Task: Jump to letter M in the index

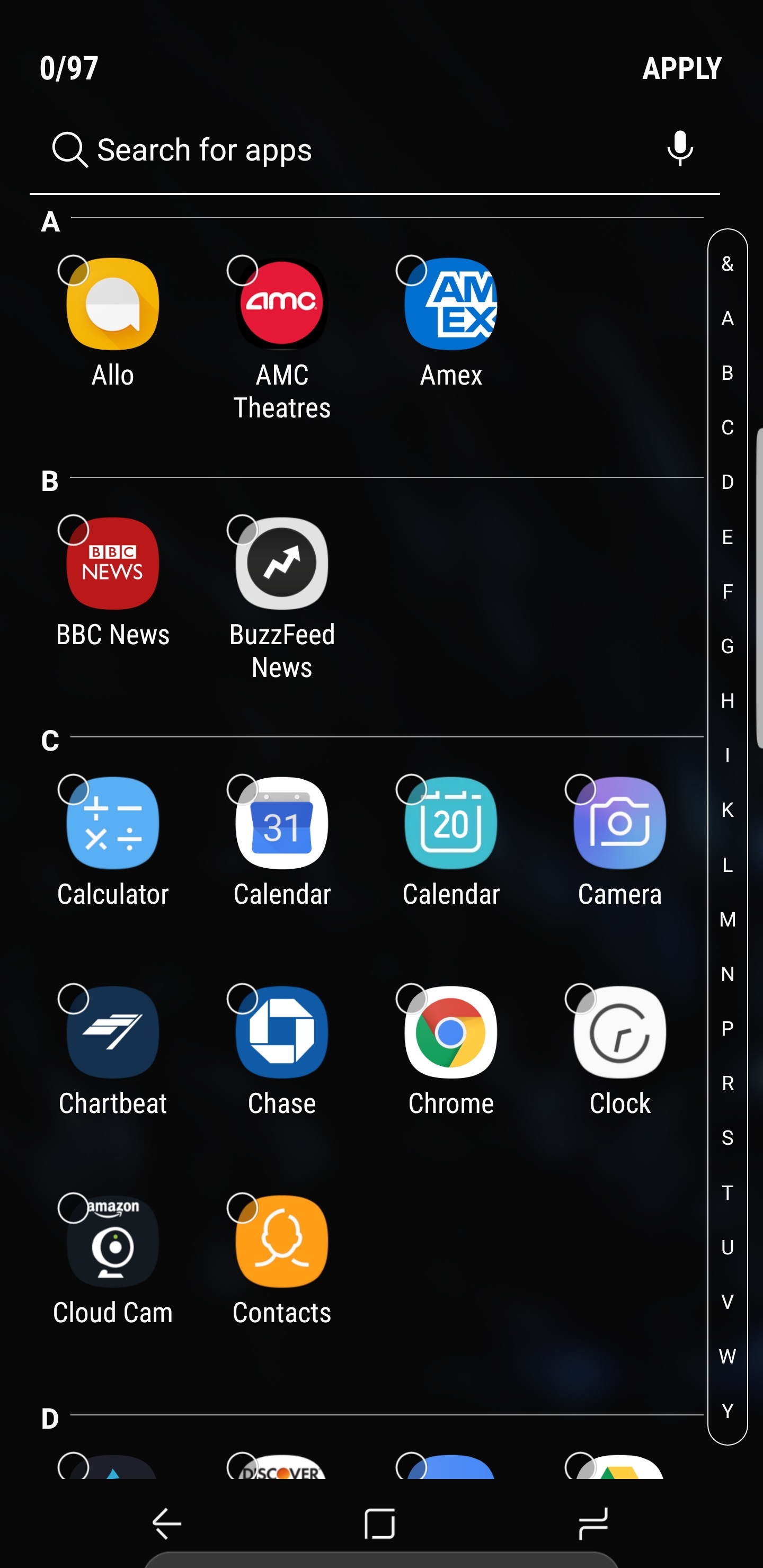Action: click(727, 919)
